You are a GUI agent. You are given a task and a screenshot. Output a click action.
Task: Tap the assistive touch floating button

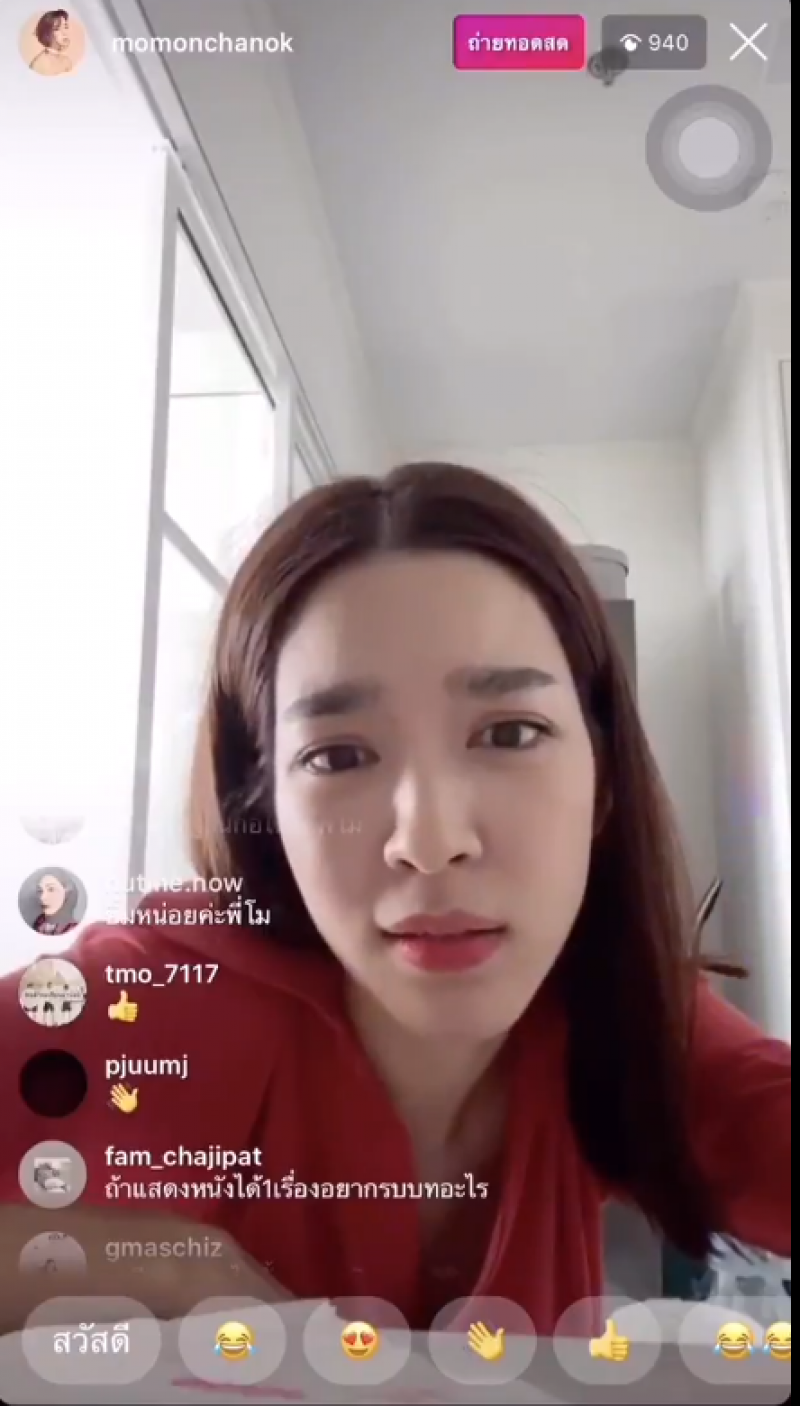coord(708,148)
